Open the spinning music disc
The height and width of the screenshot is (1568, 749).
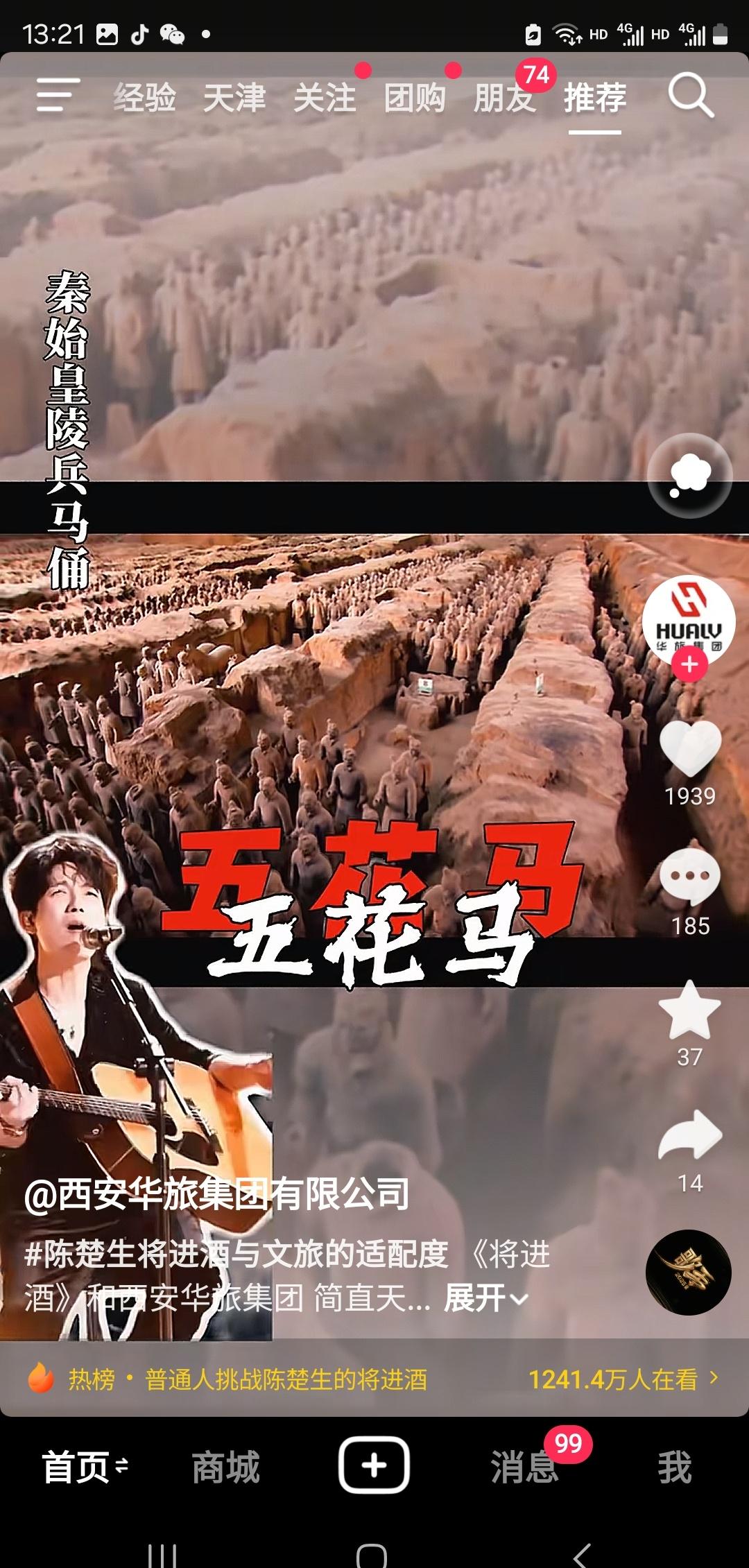[x=688, y=1273]
